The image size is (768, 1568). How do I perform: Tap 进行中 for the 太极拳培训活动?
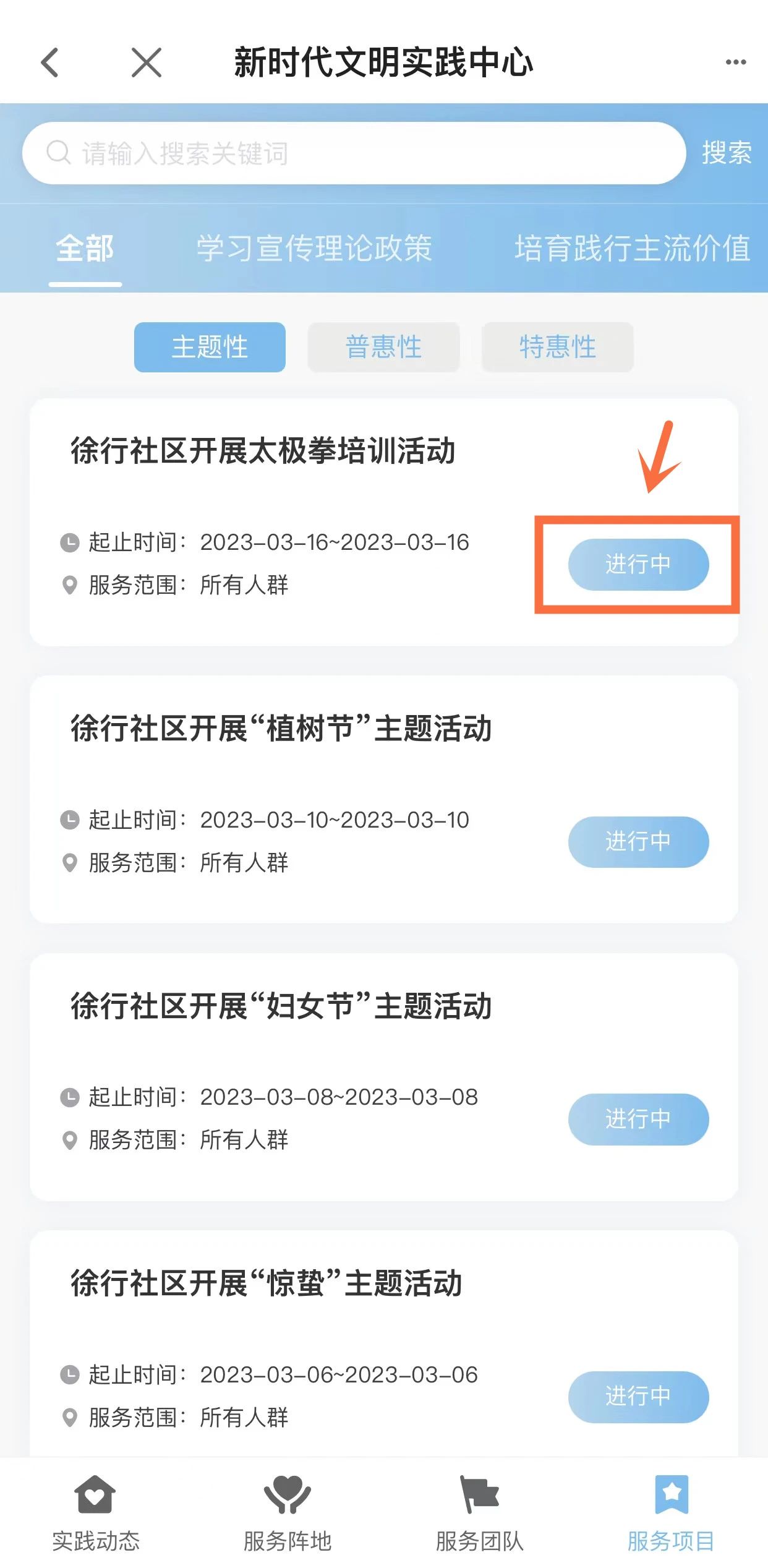[x=638, y=564]
